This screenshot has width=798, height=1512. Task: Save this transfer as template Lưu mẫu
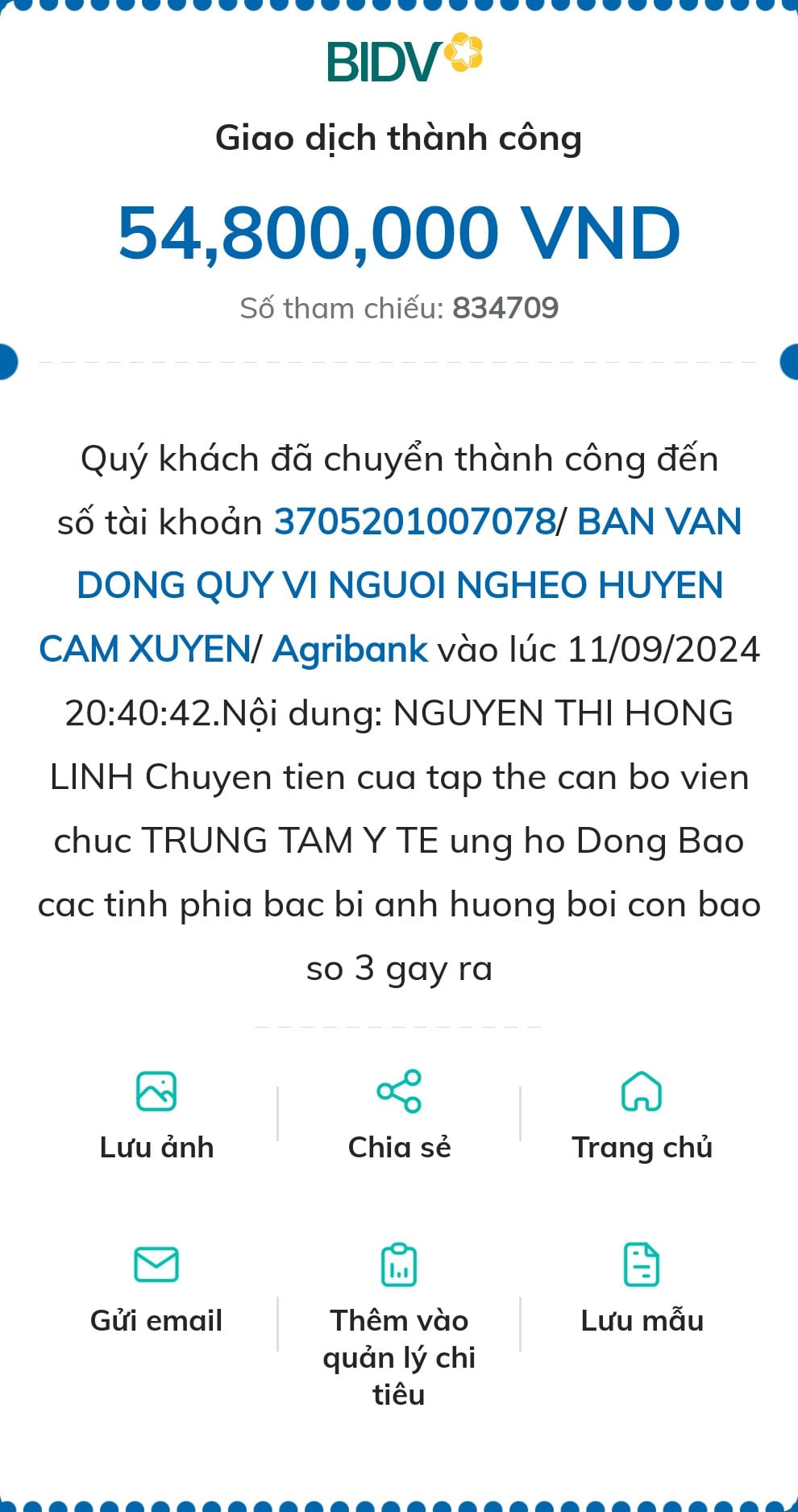tap(642, 1288)
